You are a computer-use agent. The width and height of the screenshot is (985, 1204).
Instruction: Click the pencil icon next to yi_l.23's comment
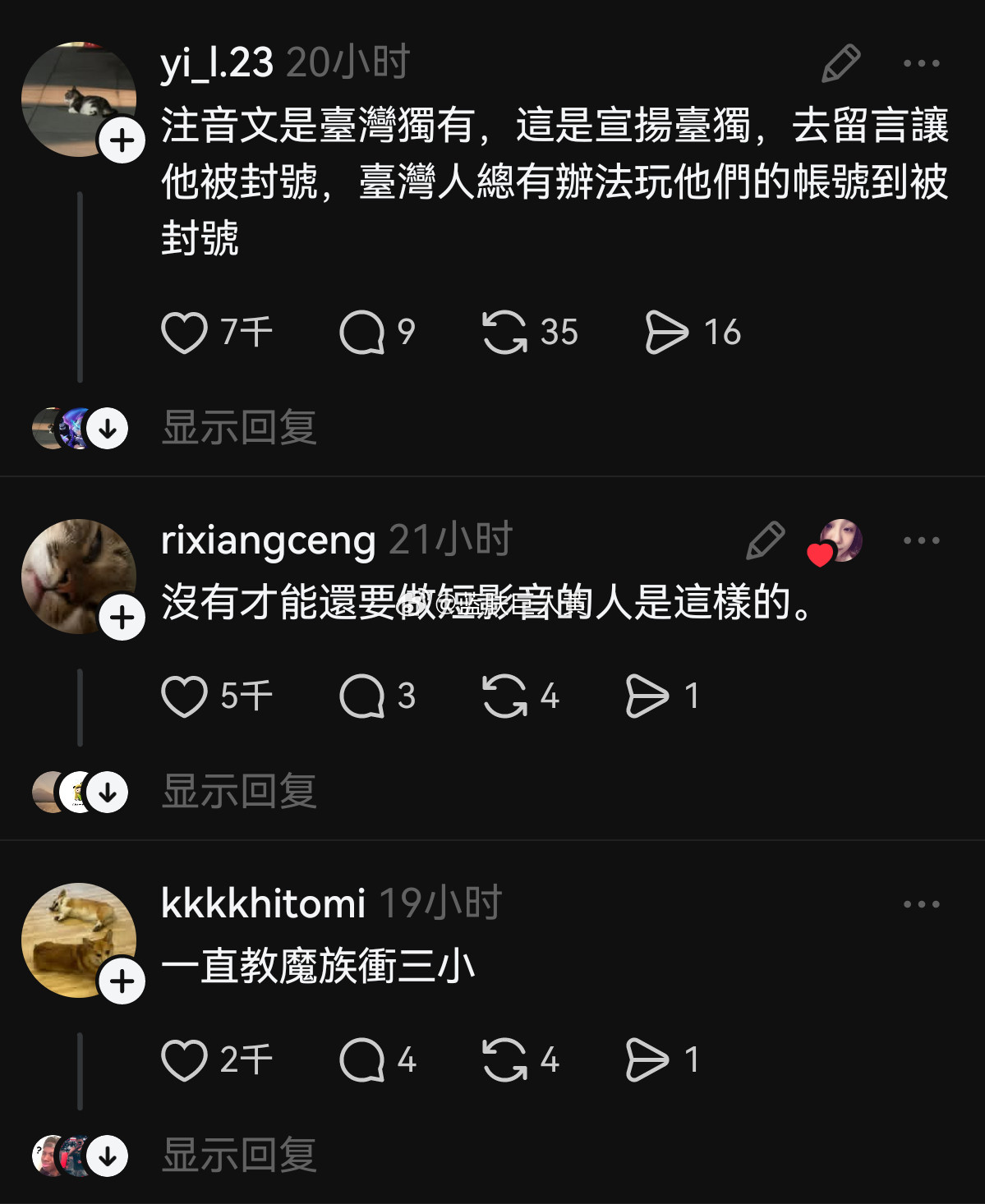pos(839,62)
